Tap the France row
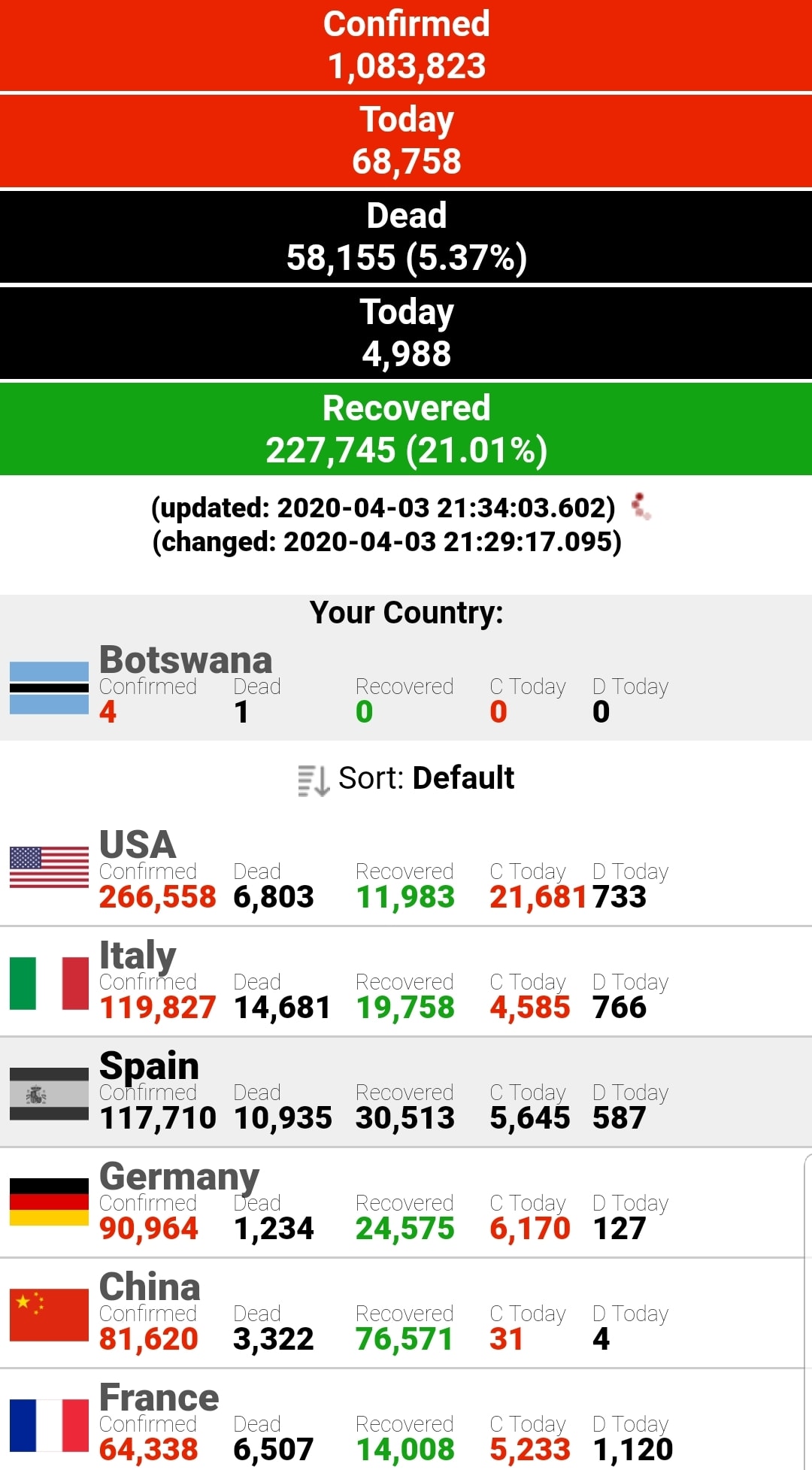Image resolution: width=812 pixels, height=1470 pixels. click(406, 1420)
